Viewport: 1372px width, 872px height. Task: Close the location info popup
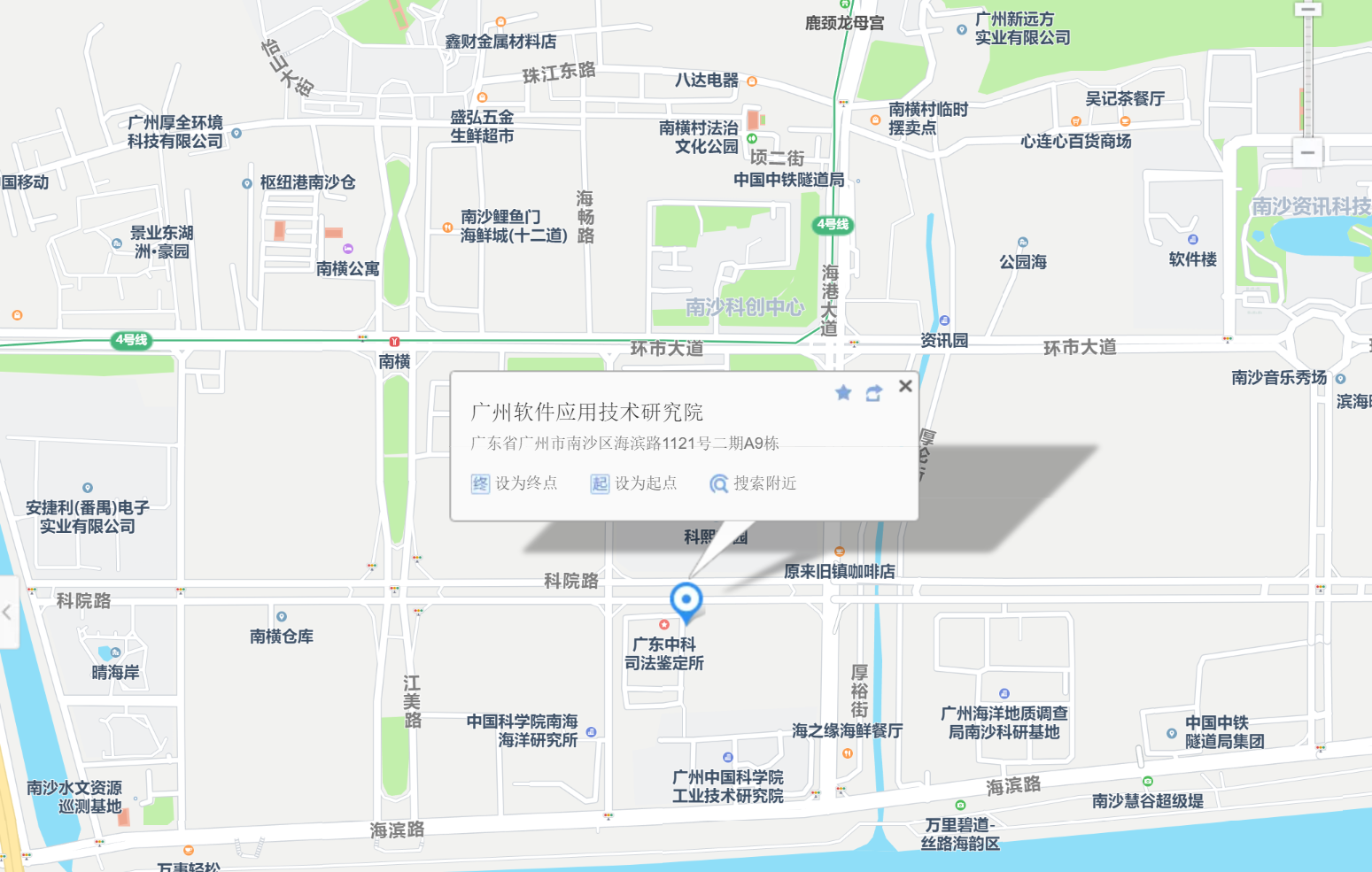click(904, 386)
